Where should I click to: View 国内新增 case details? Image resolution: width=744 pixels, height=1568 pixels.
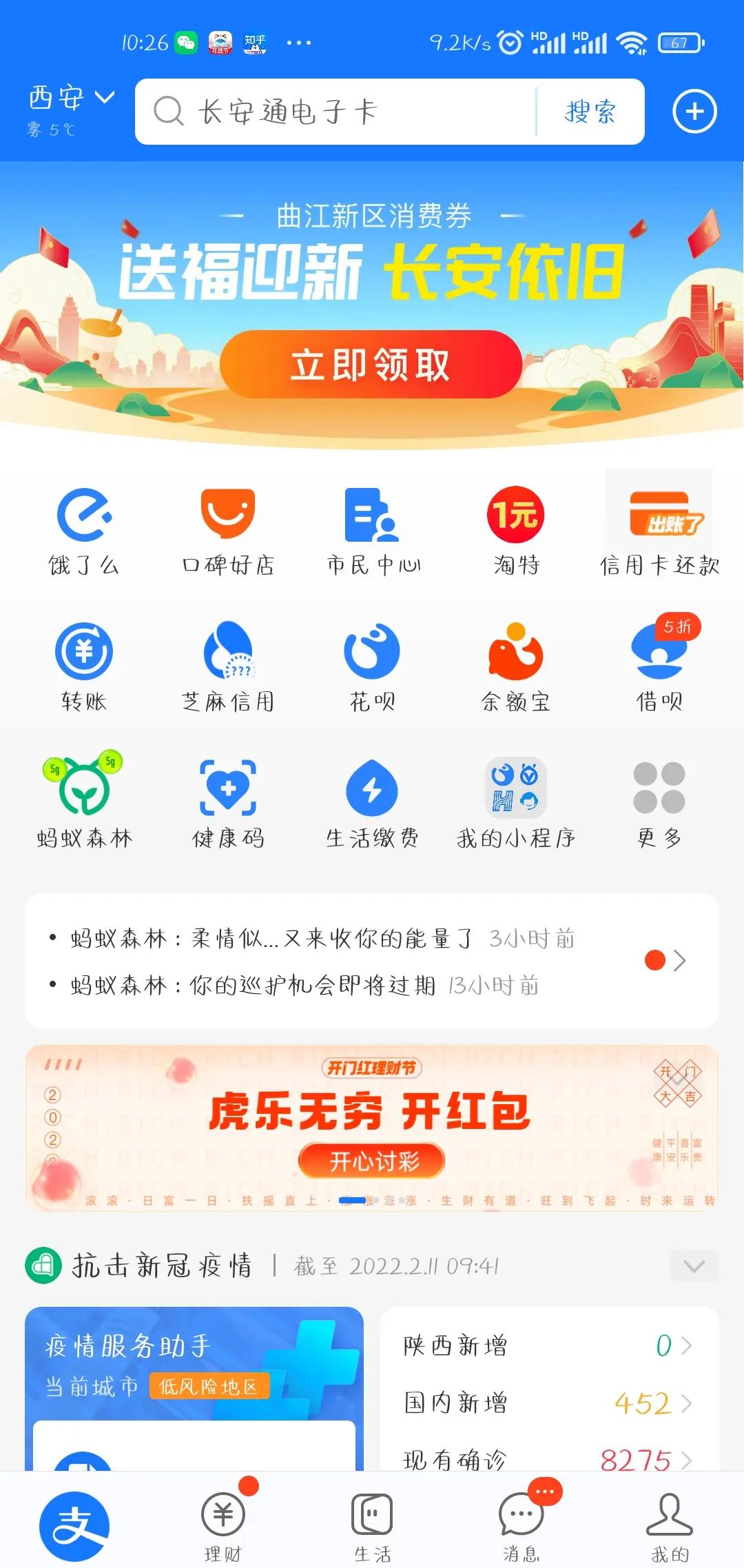[x=548, y=1403]
